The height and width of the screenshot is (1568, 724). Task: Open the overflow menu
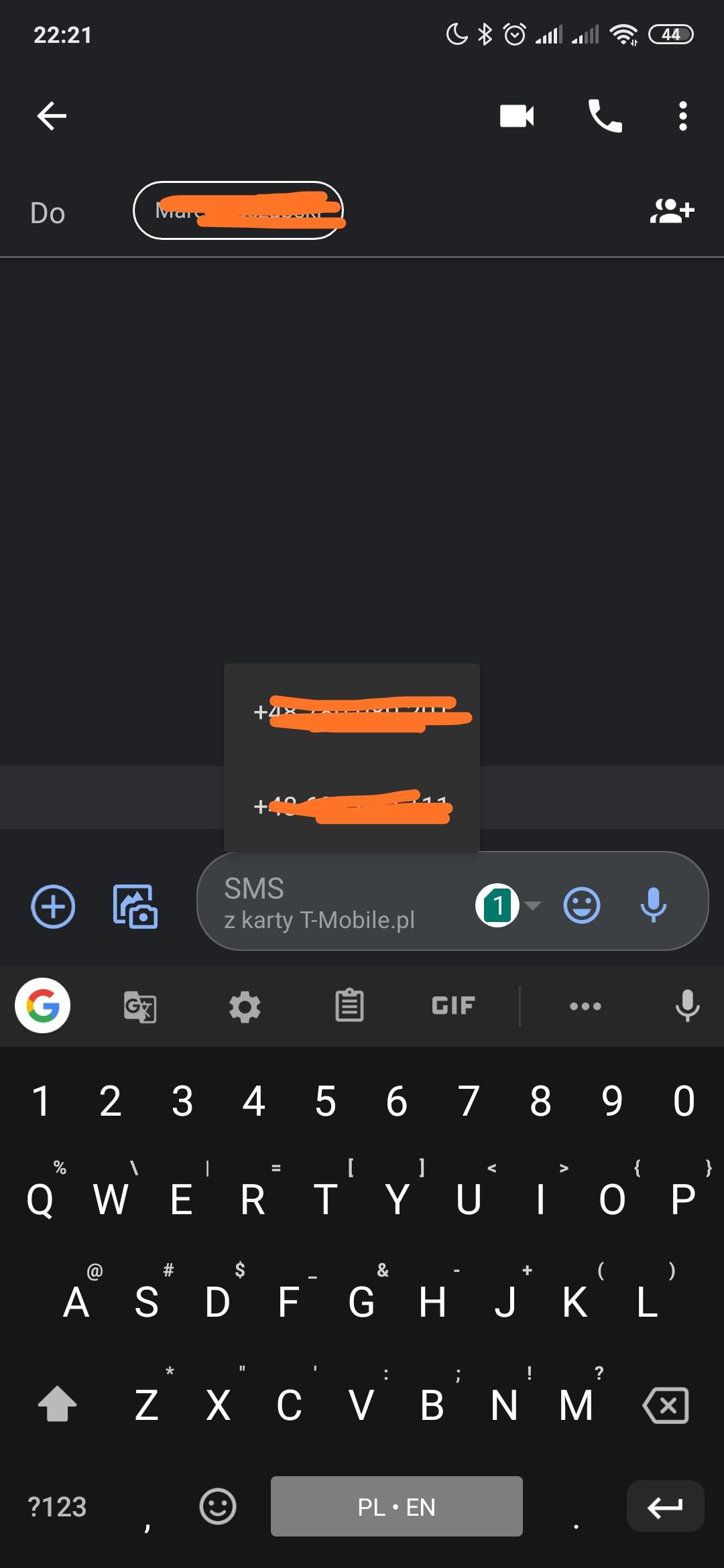click(x=682, y=116)
